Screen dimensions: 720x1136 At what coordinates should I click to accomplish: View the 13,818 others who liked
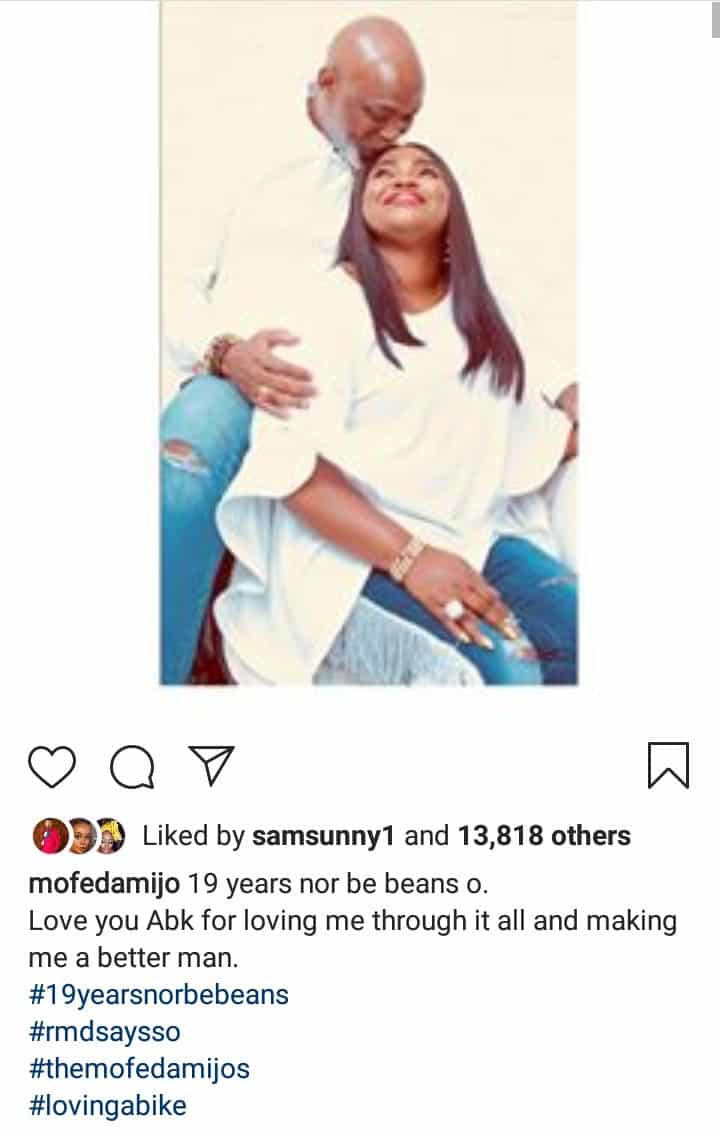(544, 836)
